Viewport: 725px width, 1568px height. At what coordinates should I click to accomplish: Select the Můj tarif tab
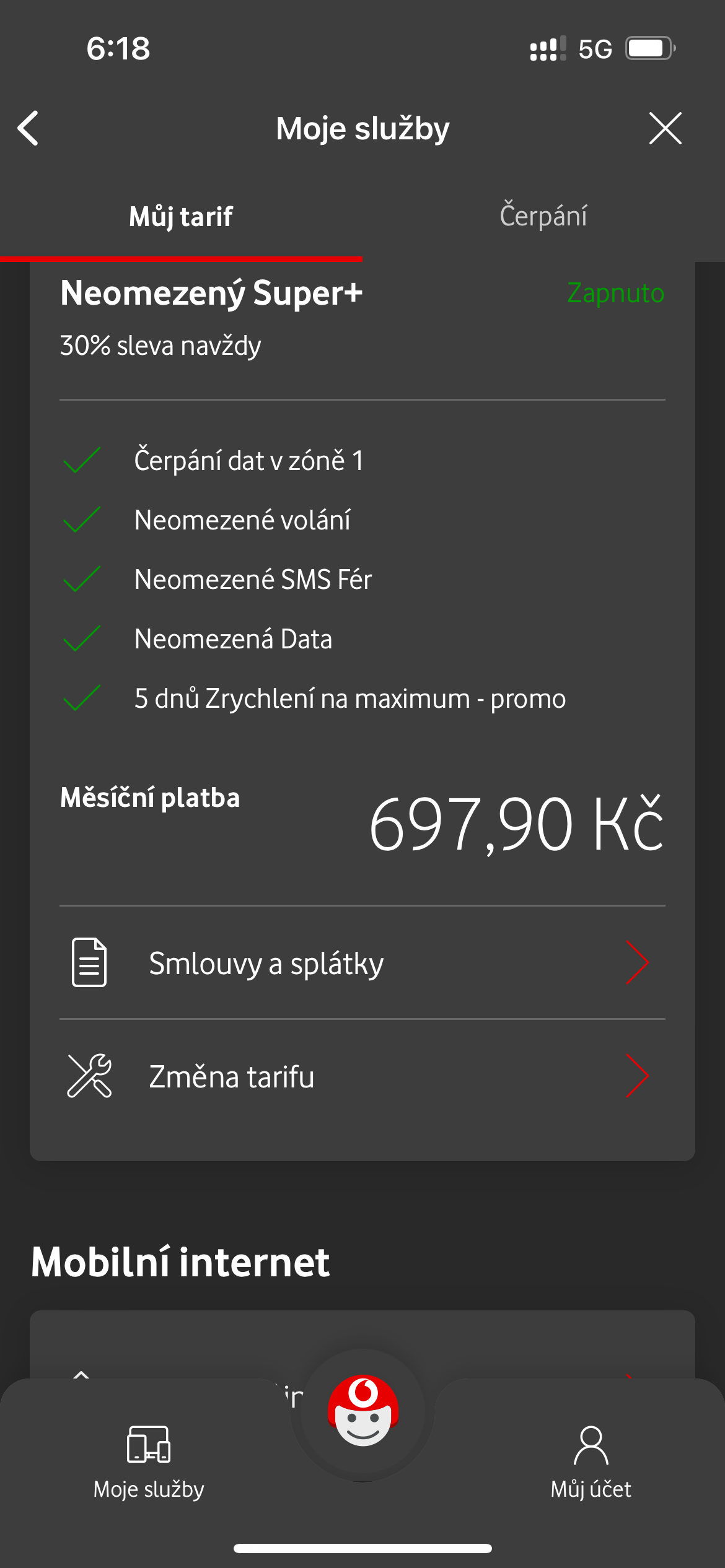click(x=181, y=216)
